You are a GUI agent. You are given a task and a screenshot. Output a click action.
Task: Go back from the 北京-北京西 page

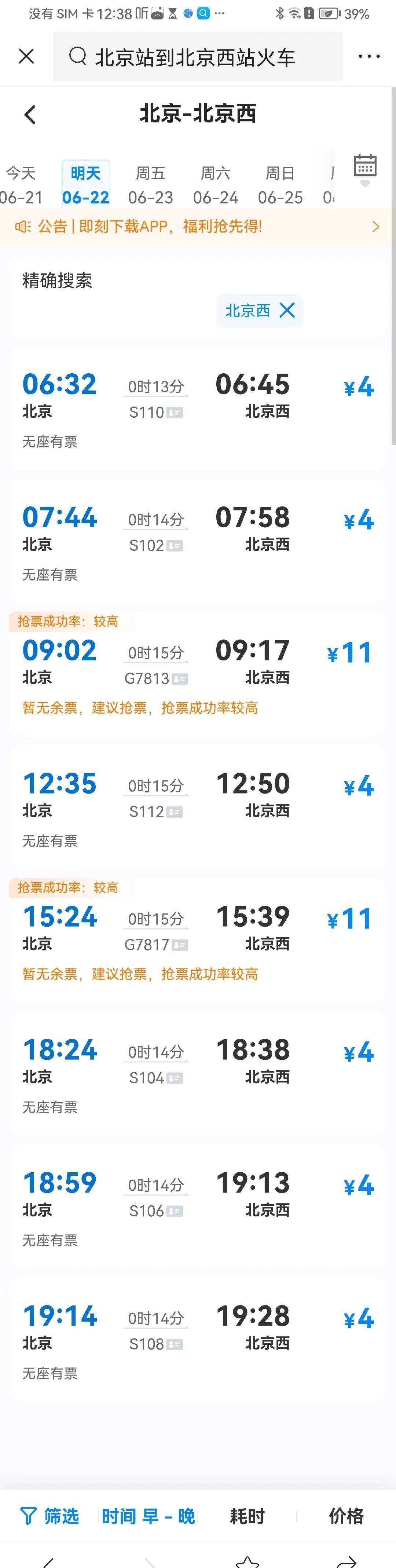pyautogui.click(x=30, y=114)
